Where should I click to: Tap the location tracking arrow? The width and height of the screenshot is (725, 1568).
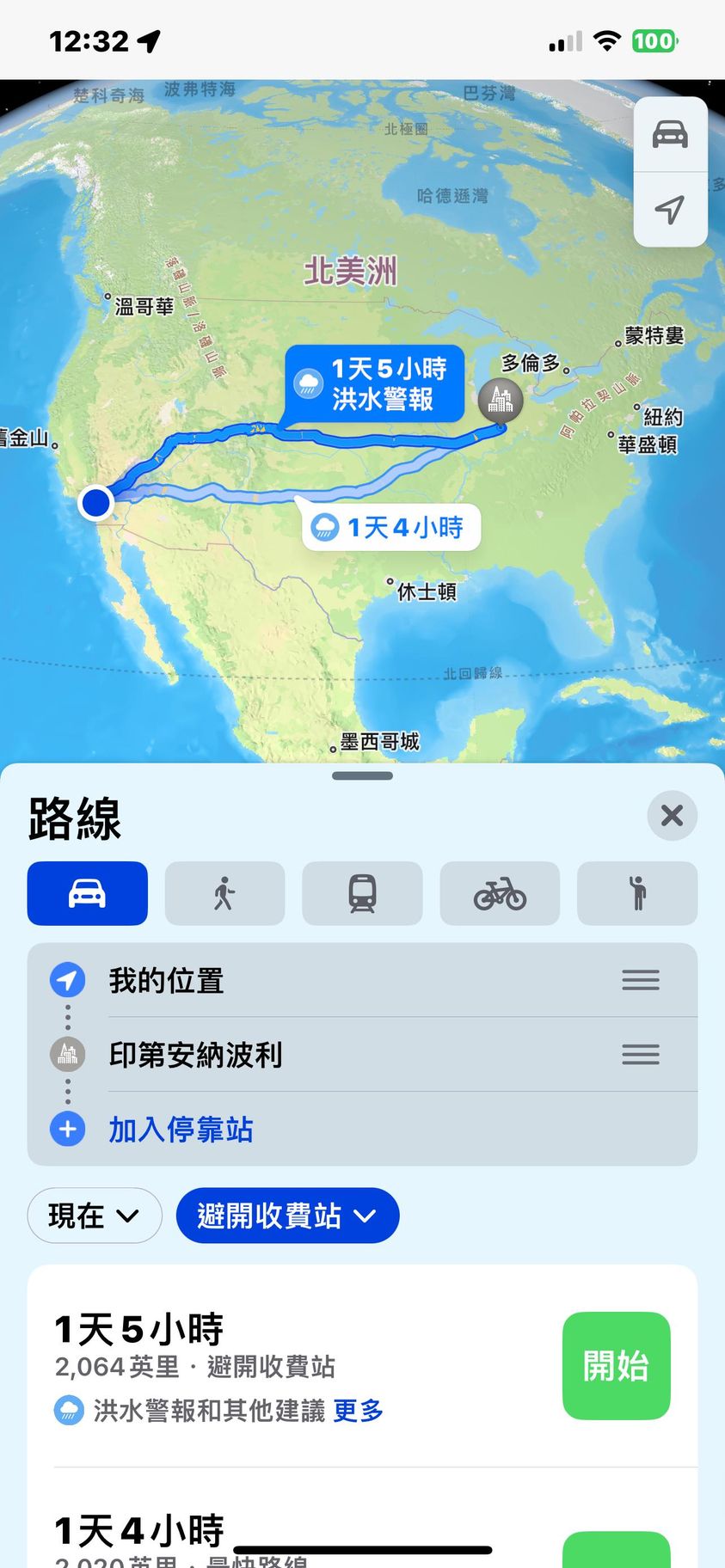point(670,209)
